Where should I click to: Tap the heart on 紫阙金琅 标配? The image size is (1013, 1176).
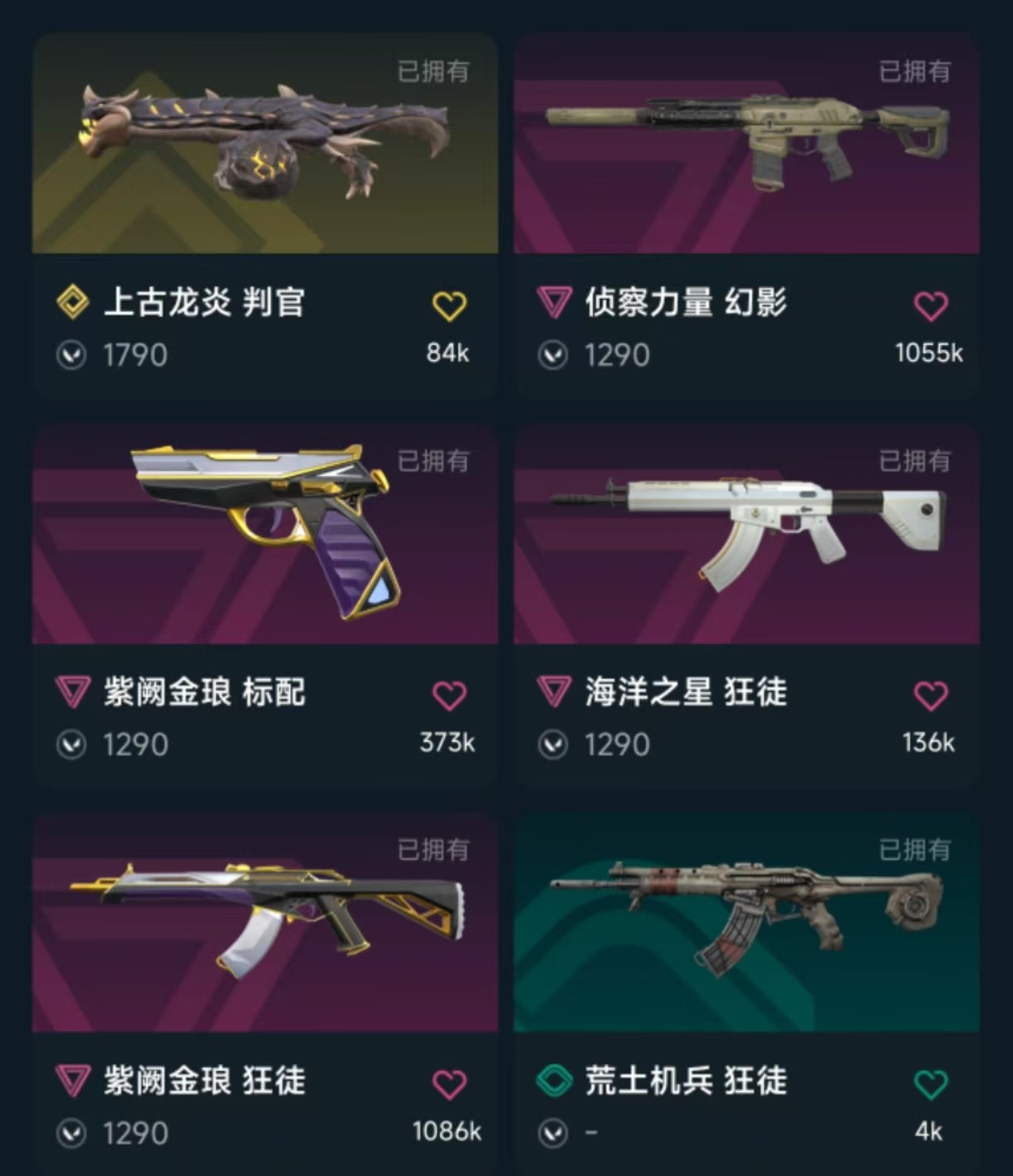click(x=449, y=695)
